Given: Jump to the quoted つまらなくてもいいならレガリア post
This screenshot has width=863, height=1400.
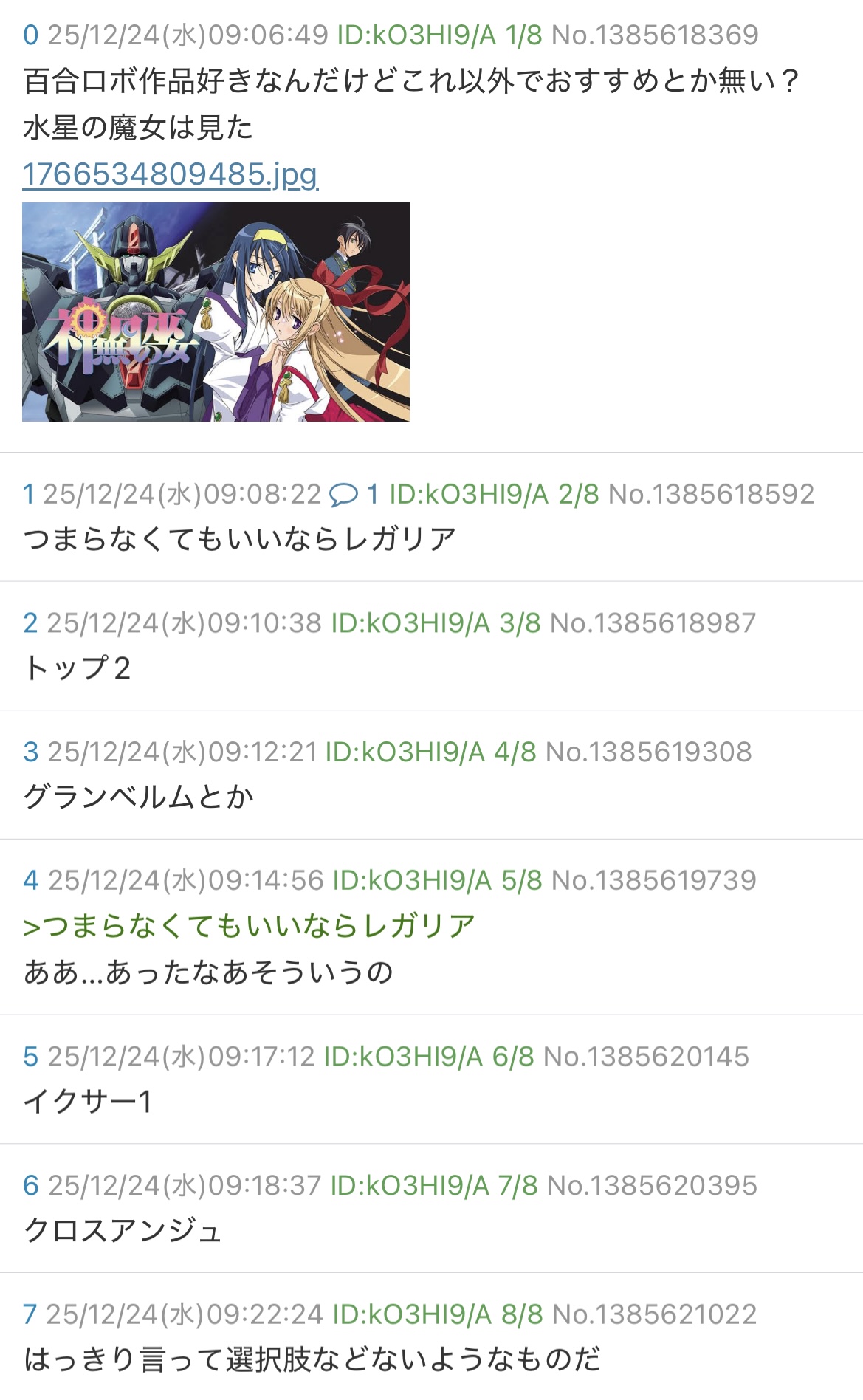Looking at the screenshot, I should click(x=249, y=926).
